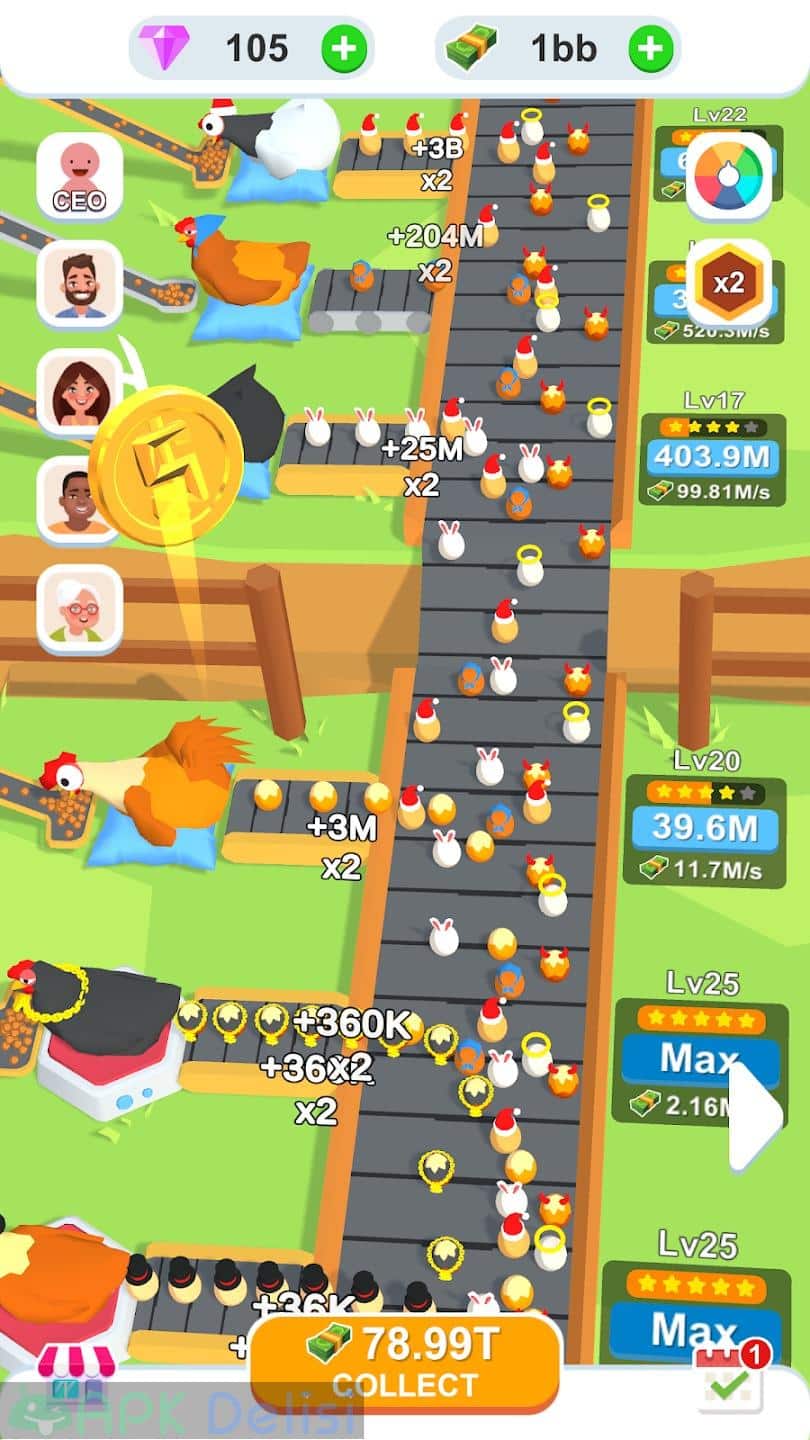Open the colorful spin wheel
This screenshot has height=1440, width=810.
[x=729, y=176]
